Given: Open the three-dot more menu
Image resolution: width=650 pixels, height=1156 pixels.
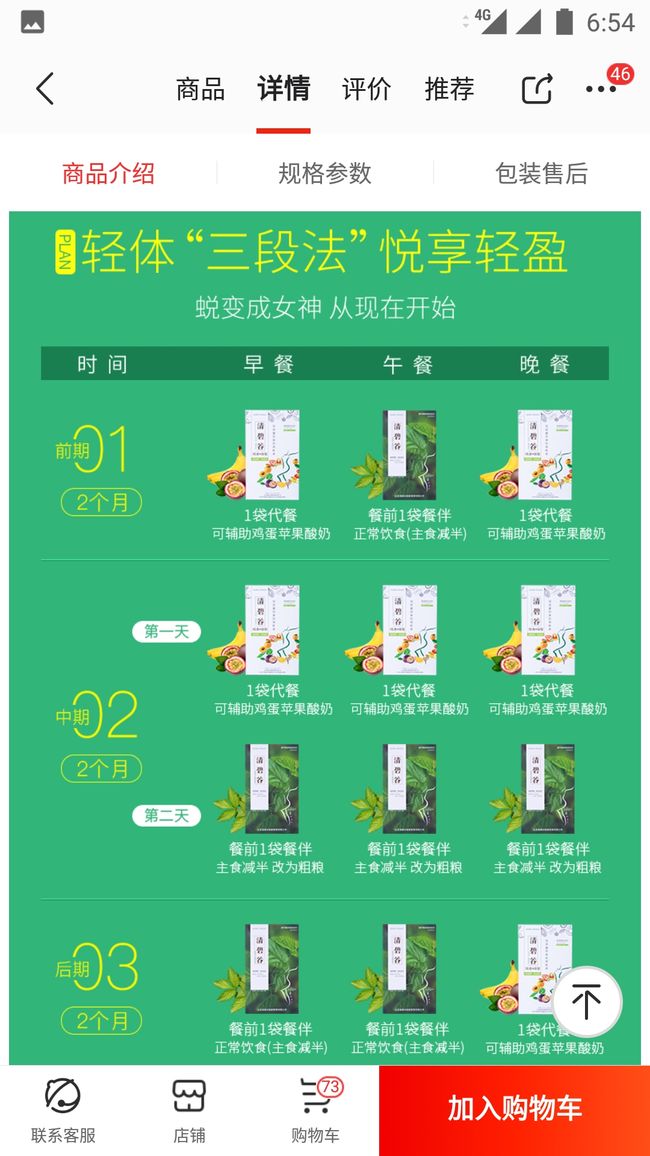Looking at the screenshot, I should point(601,89).
